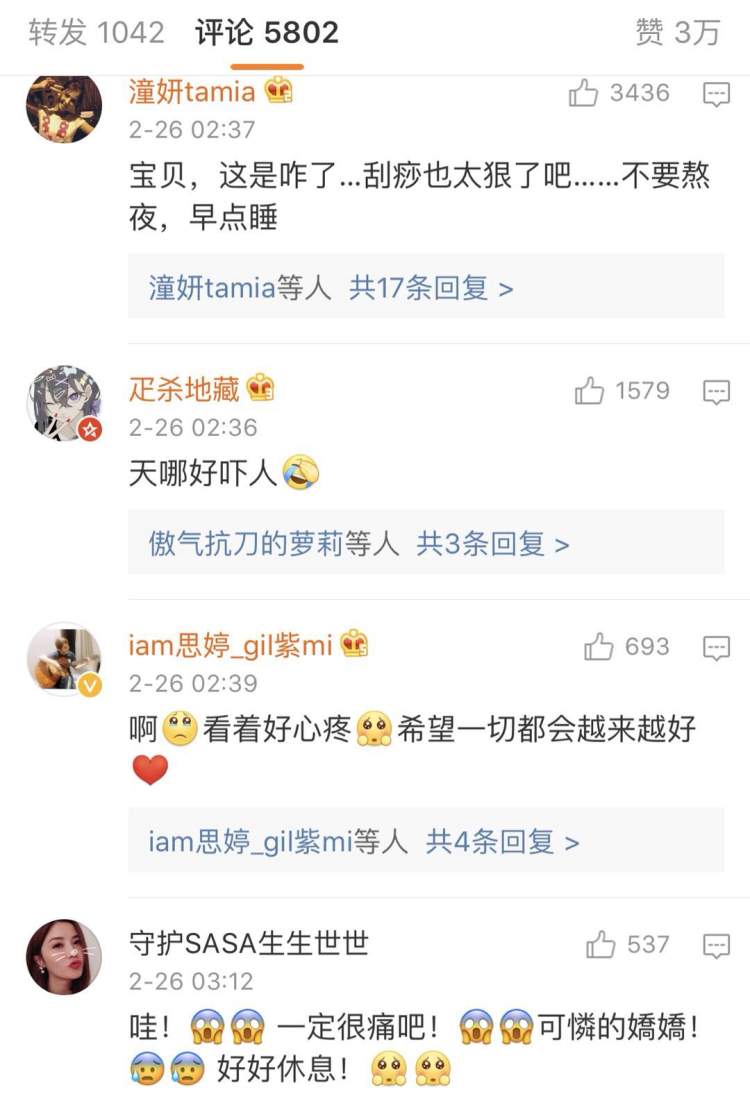750x1101 pixels.
Task: Switch to the 转发 1042 tab
Action: 96,33
